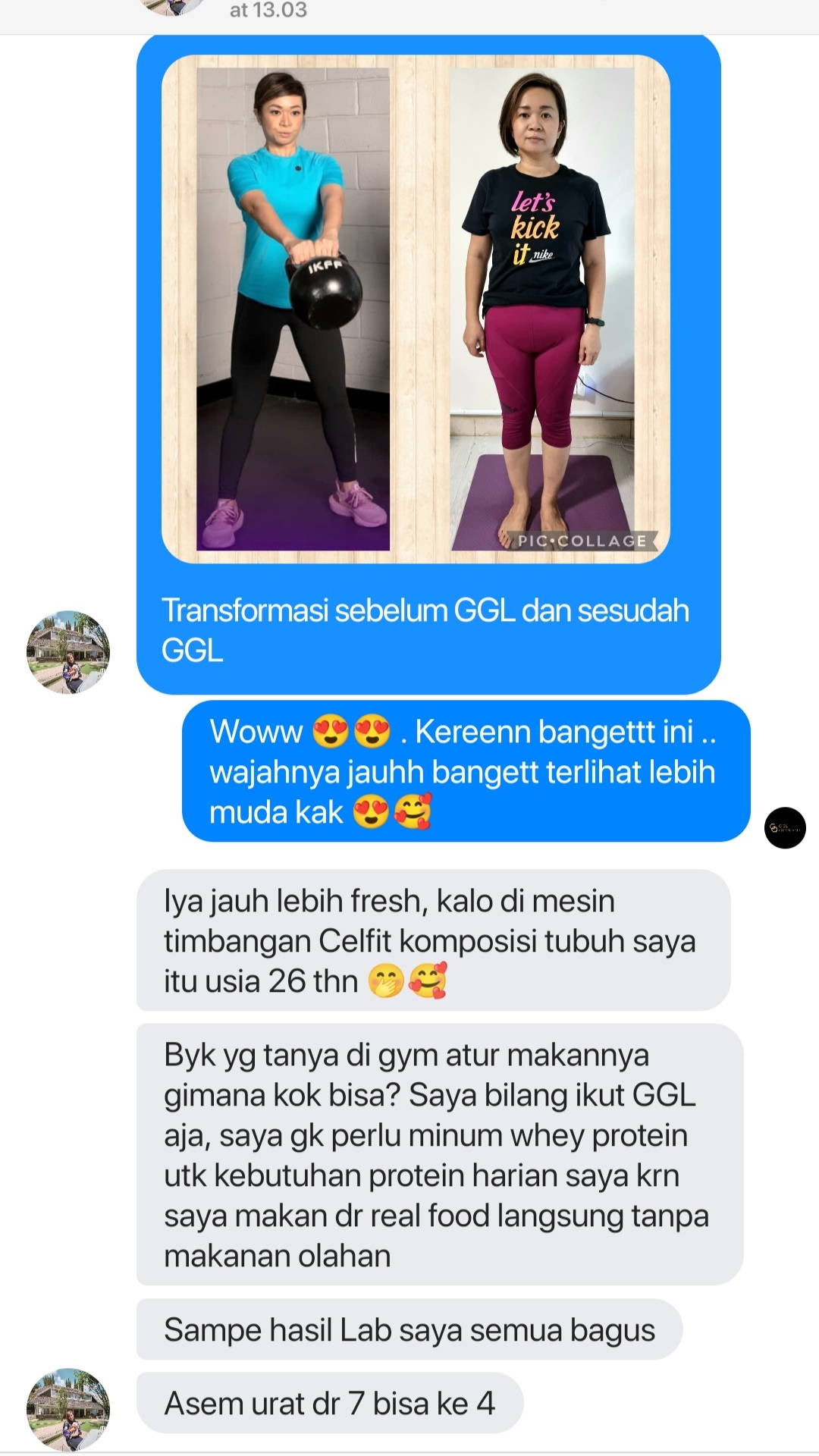Open sender's avatar beside "Asem urat" message
The height and width of the screenshot is (1456, 819).
pos(68,1409)
